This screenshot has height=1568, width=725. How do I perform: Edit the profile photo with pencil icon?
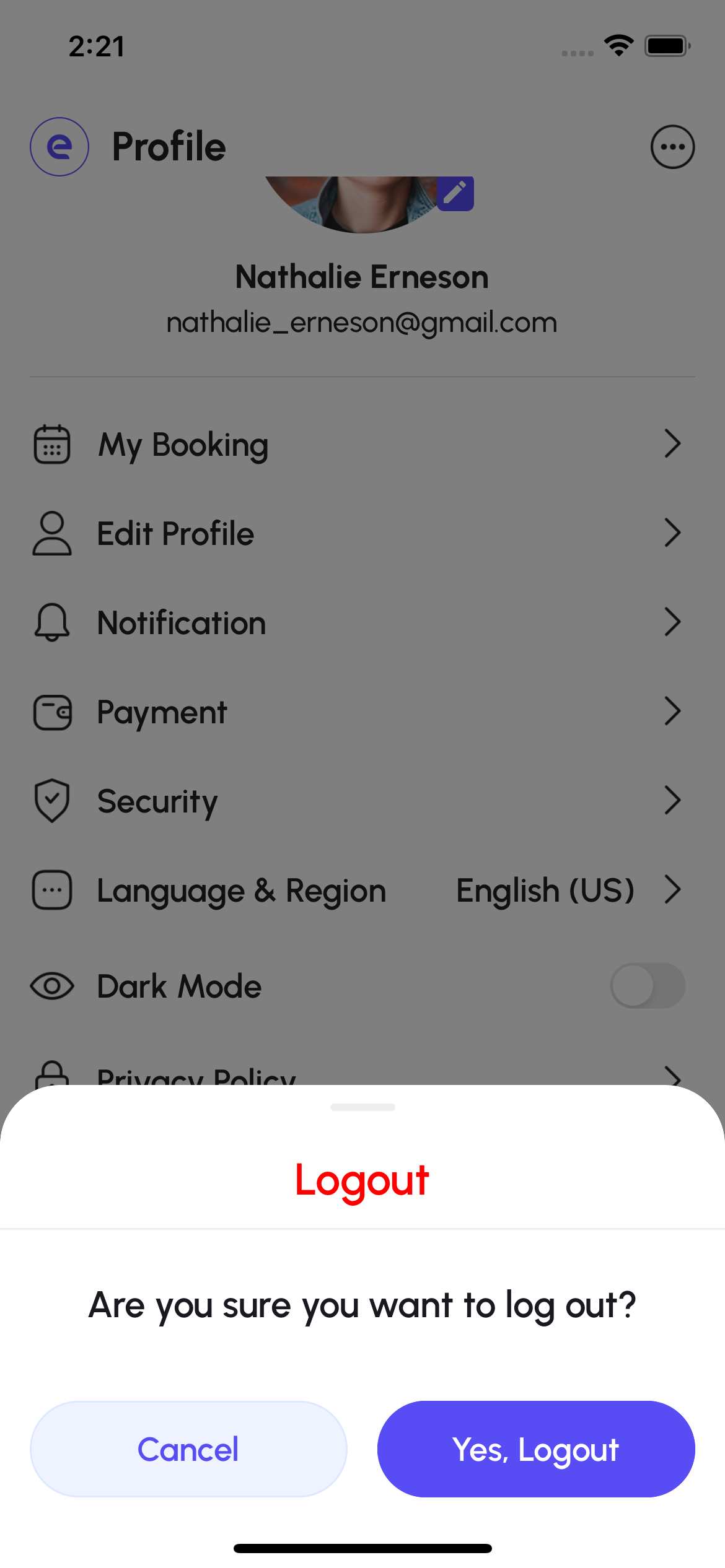tap(455, 193)
